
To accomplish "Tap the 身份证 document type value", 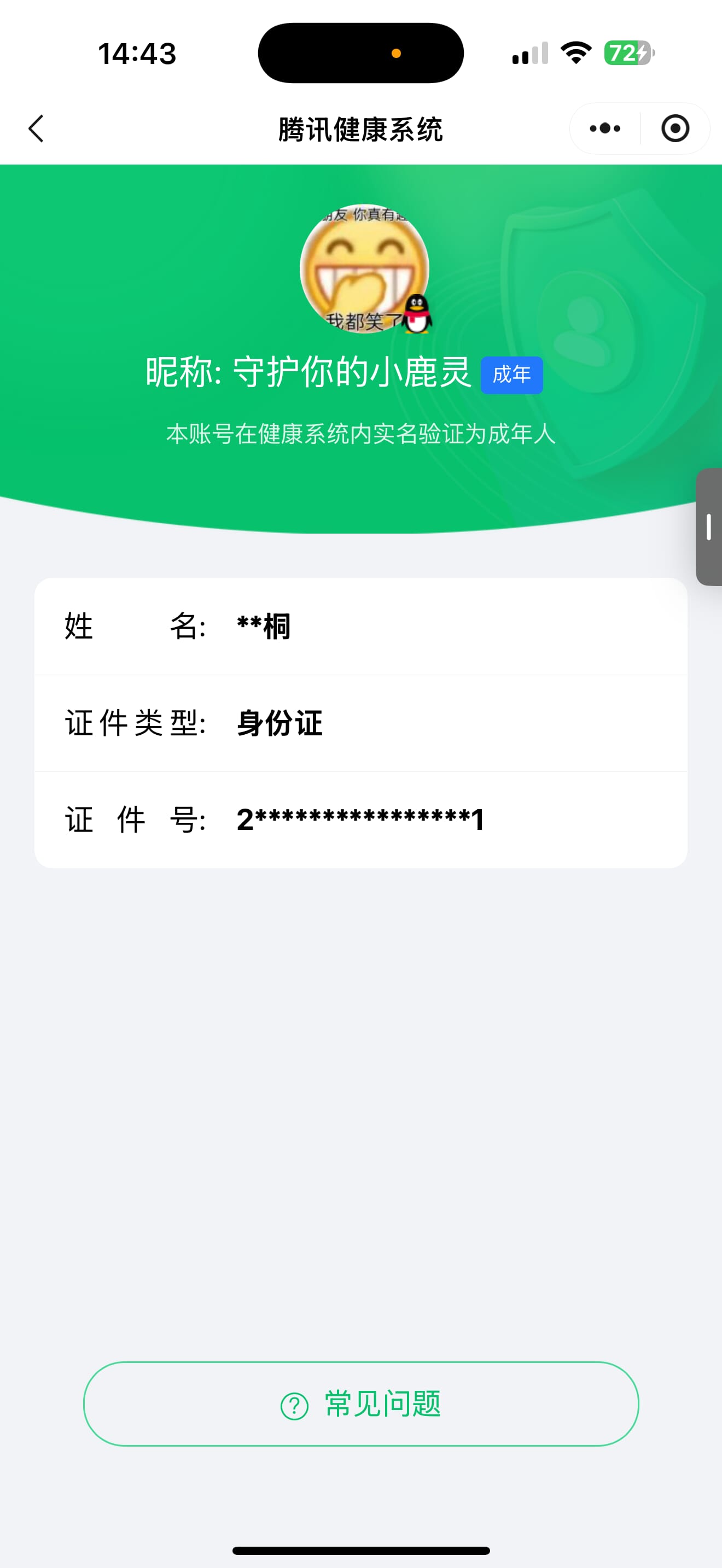I will [x=278, y=723].
